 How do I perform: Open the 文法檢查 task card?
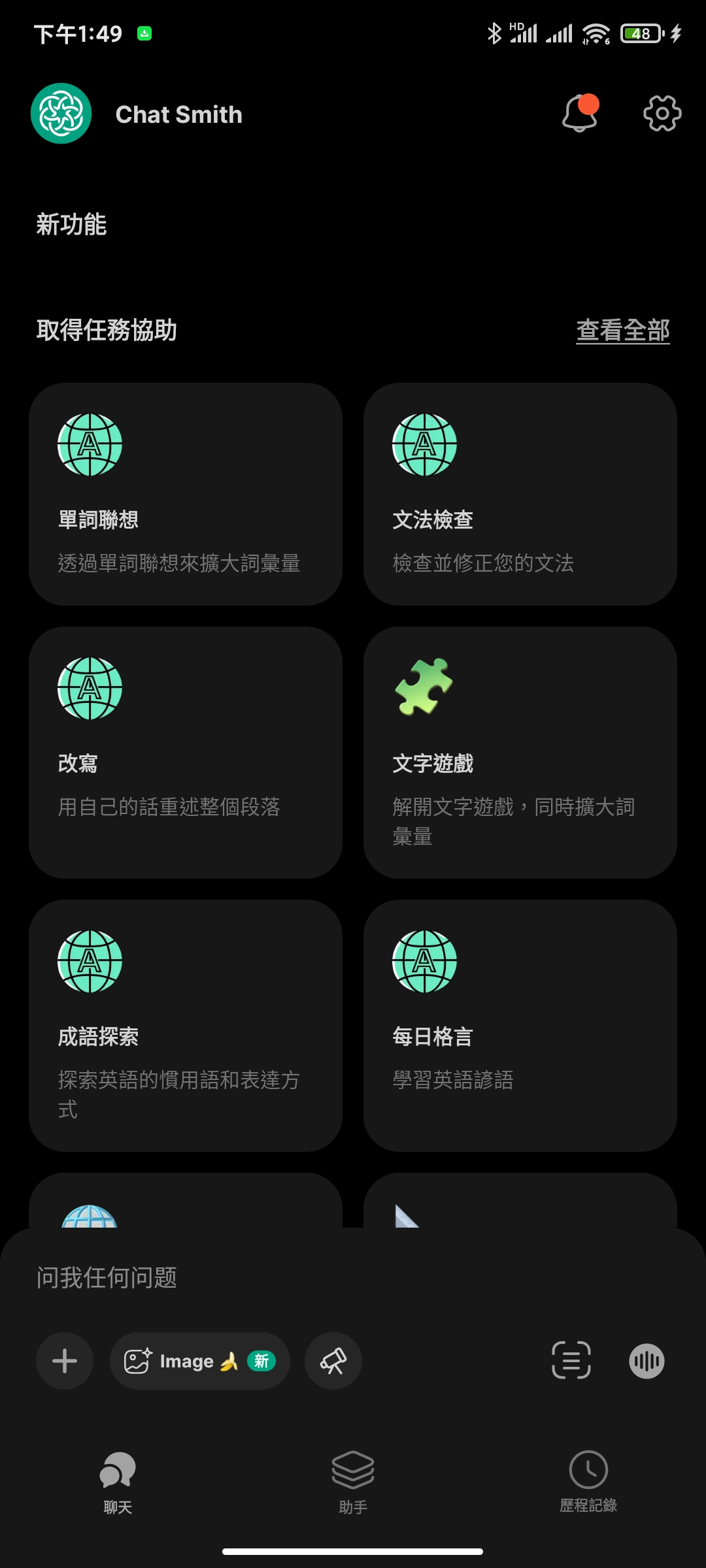pyautogui.click(x=520, y=494)
